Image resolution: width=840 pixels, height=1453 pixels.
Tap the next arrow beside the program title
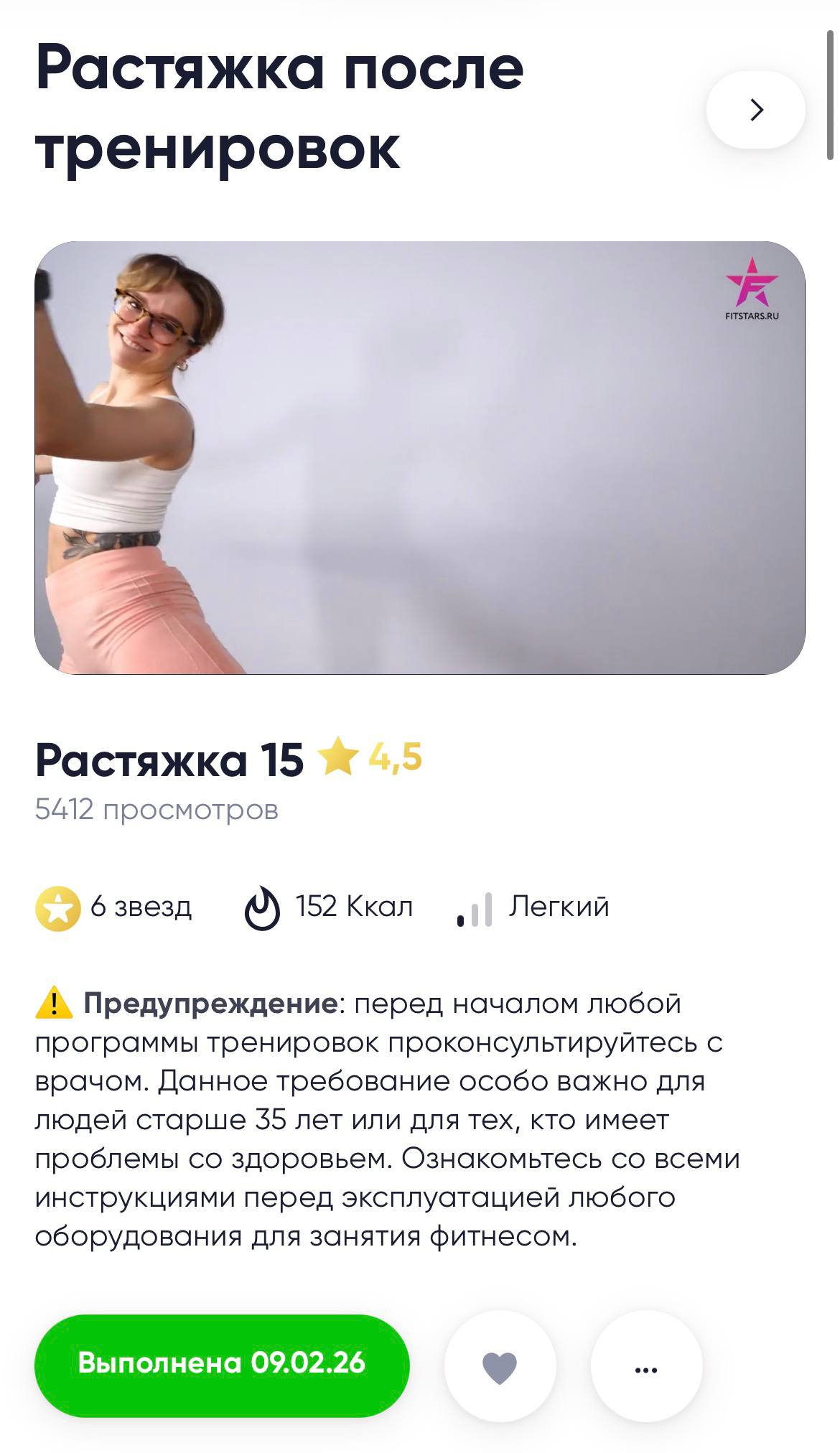pyautogui.click(x=755, y=110)
